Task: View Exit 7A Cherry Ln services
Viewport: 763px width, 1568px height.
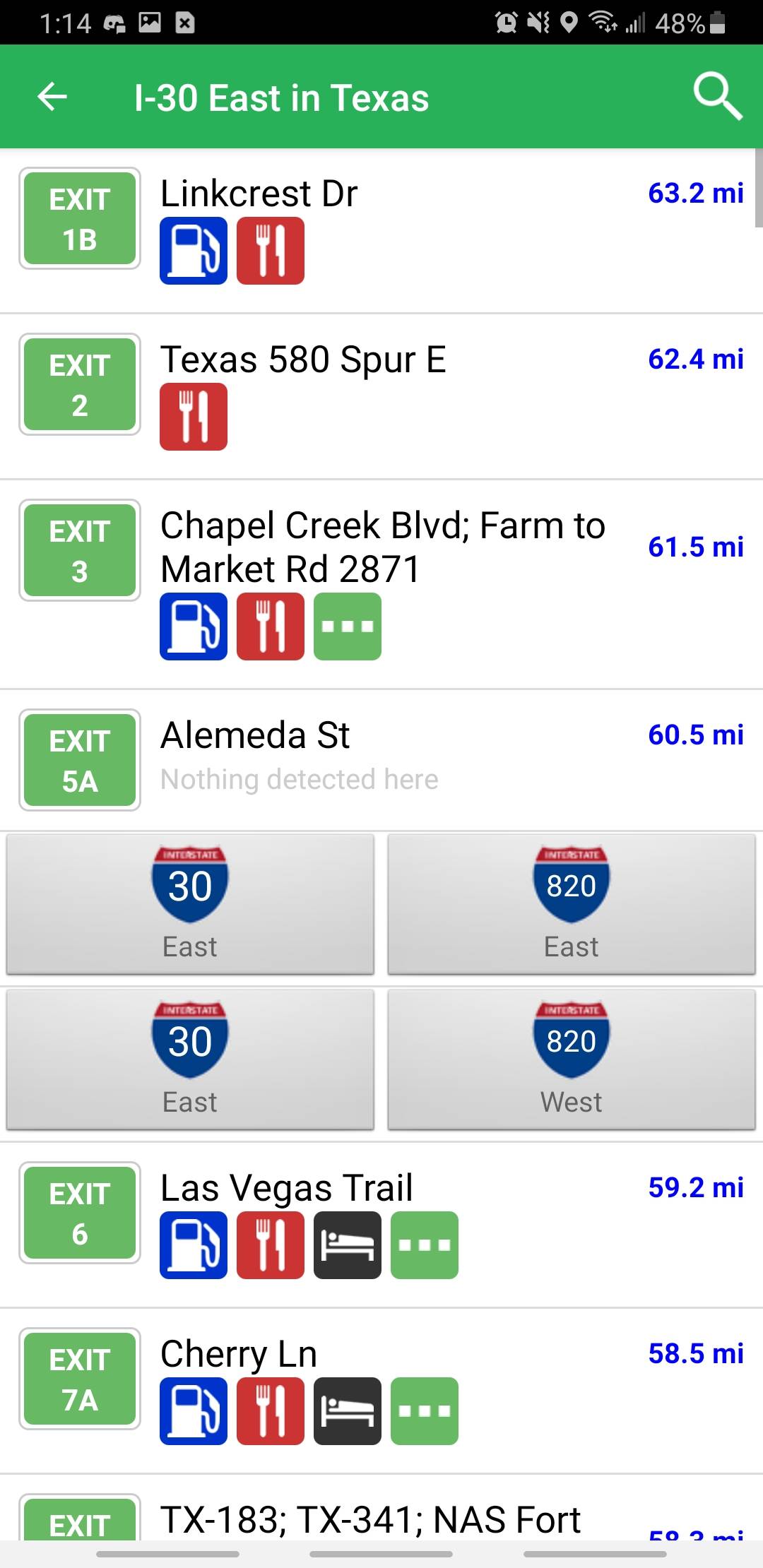Action: pos(381,1389)
